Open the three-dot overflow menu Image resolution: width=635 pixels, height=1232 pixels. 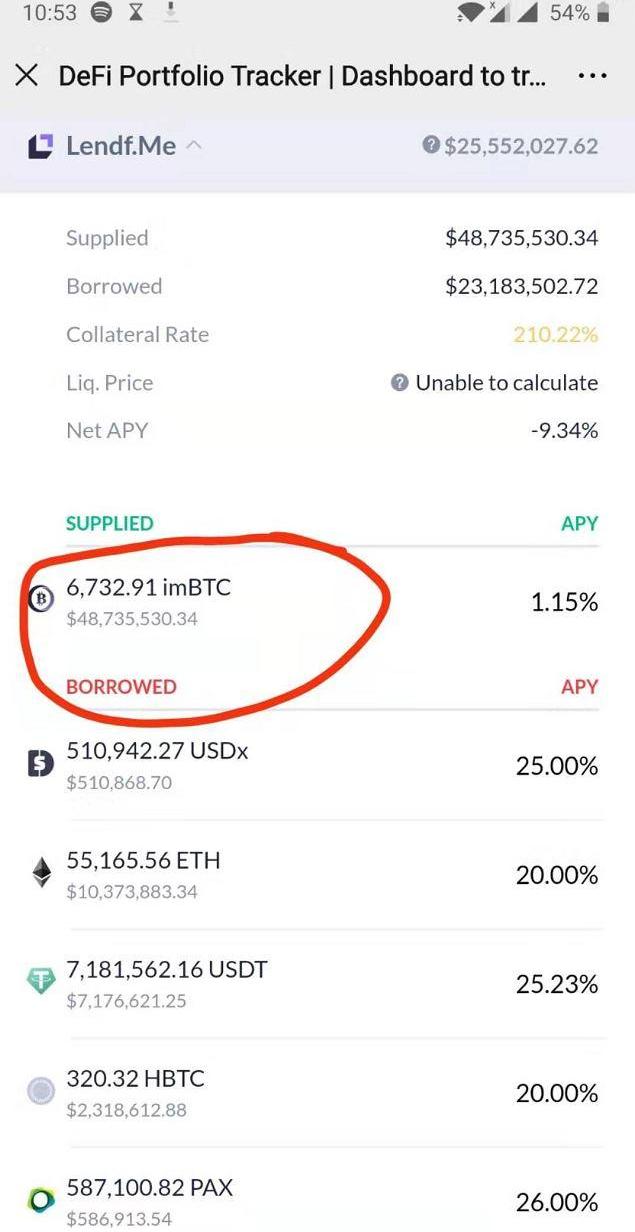[592, 76]
